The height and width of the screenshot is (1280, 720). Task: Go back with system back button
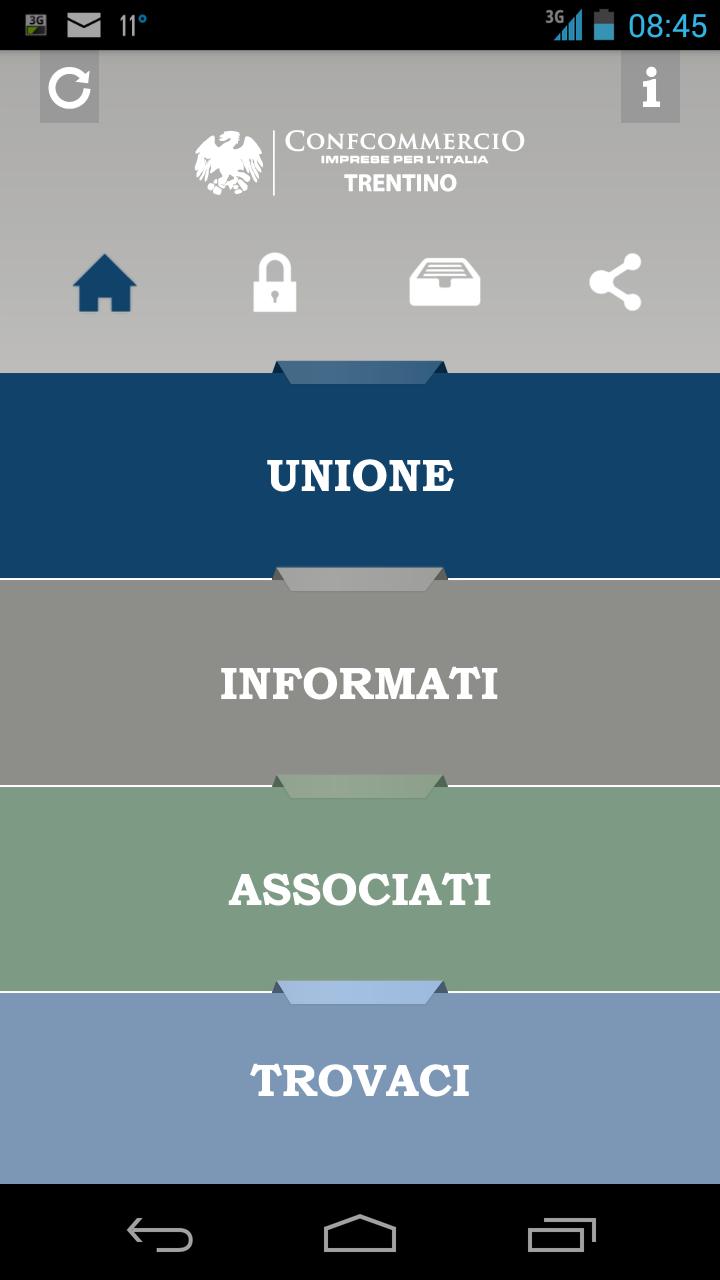[160, 1234]
